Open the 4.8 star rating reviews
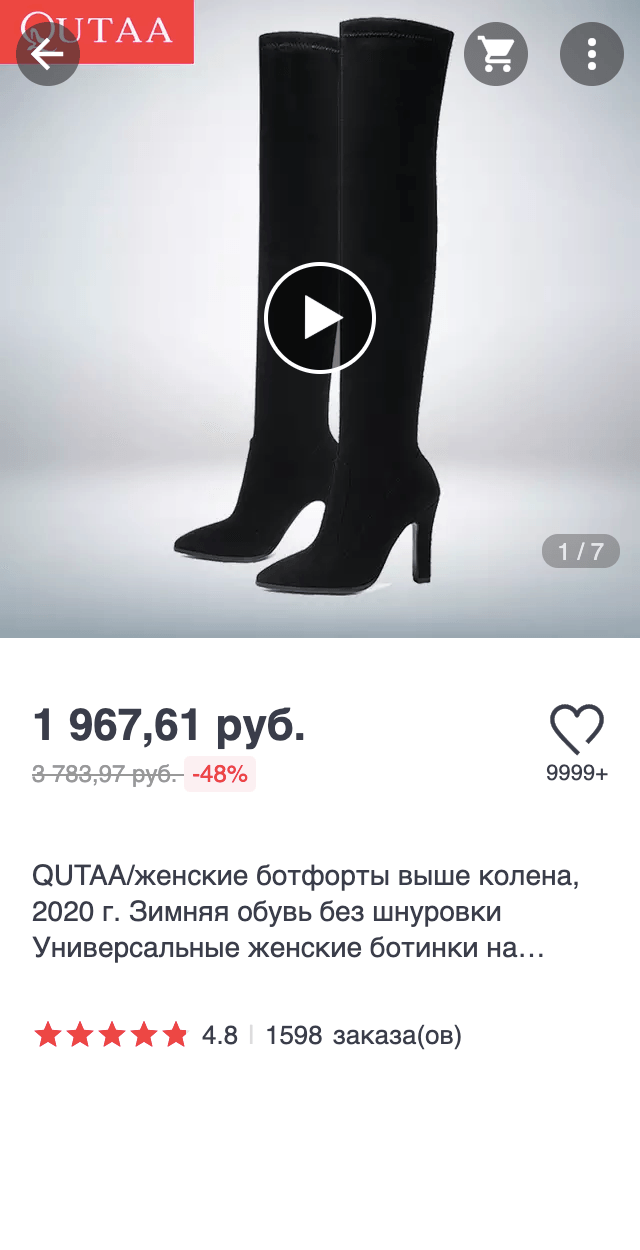This screenshot has width=640, height=1250. 136,1035
